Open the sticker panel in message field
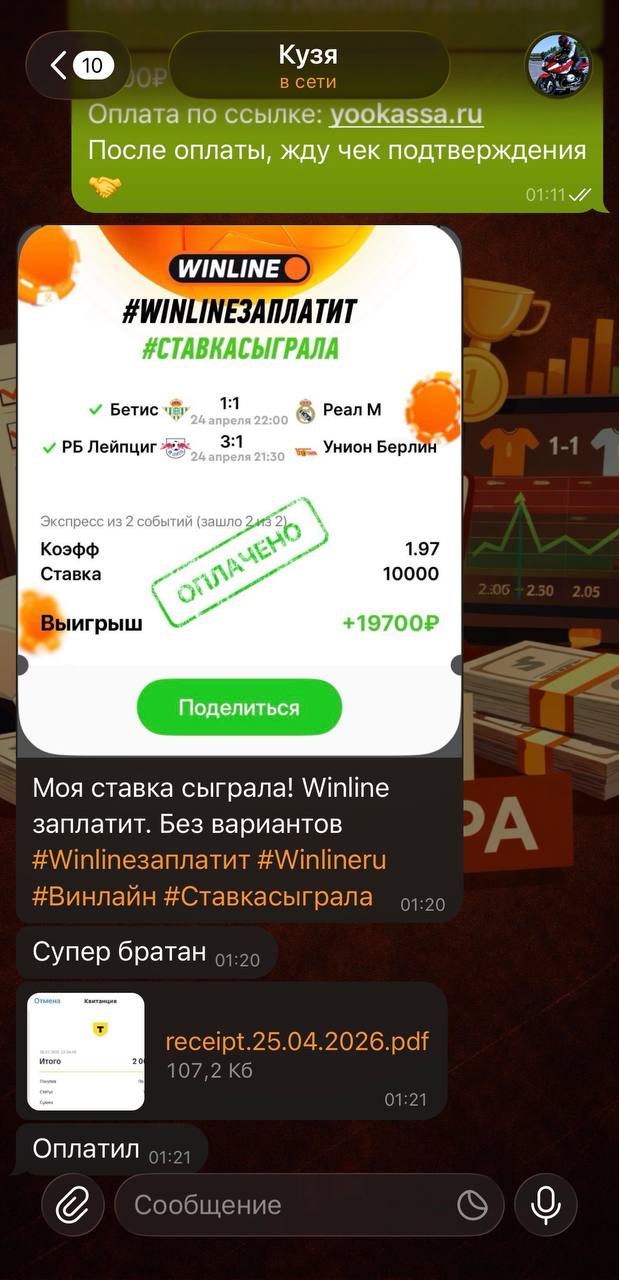Image resolution: width=619 pixels, height=1280 pixels. 472,1205
